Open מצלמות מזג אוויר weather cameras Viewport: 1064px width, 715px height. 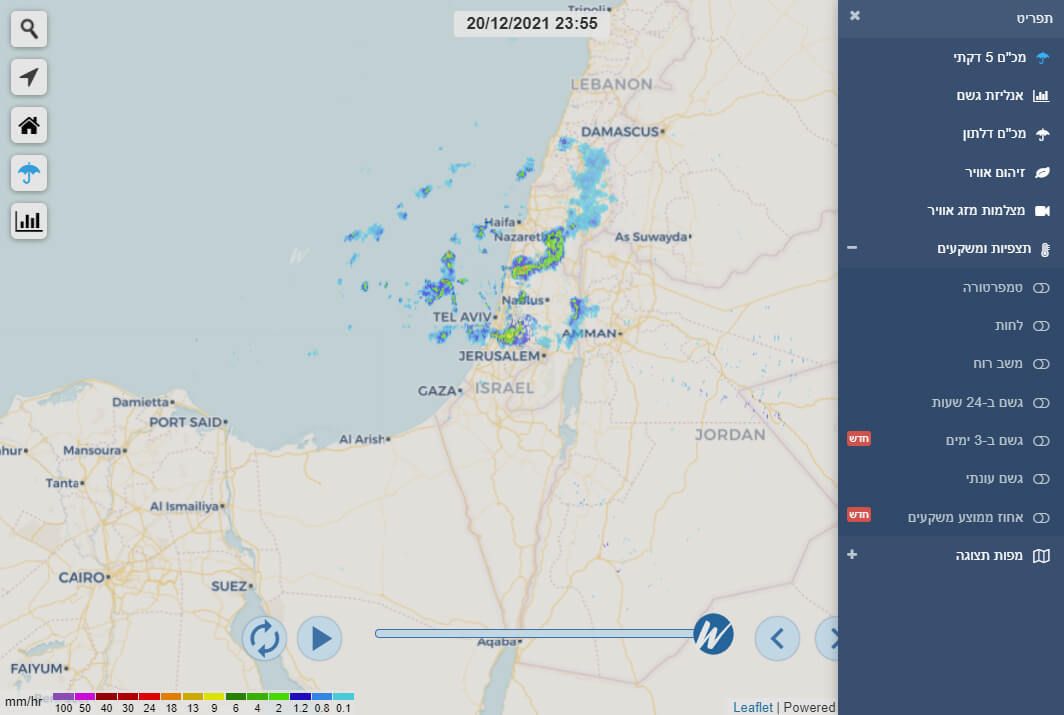[x=988, y=211]
